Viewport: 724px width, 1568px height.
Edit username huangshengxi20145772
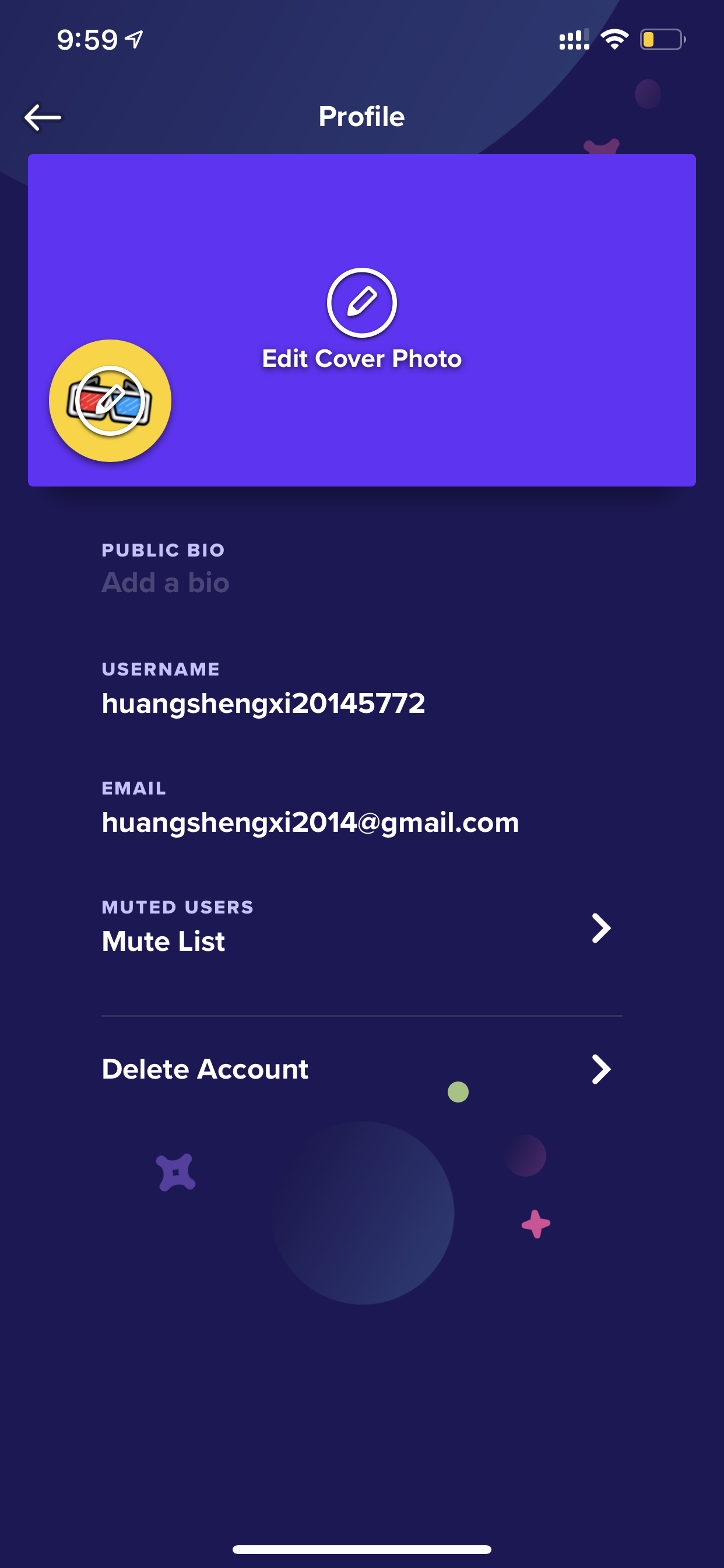pos(263,703)
